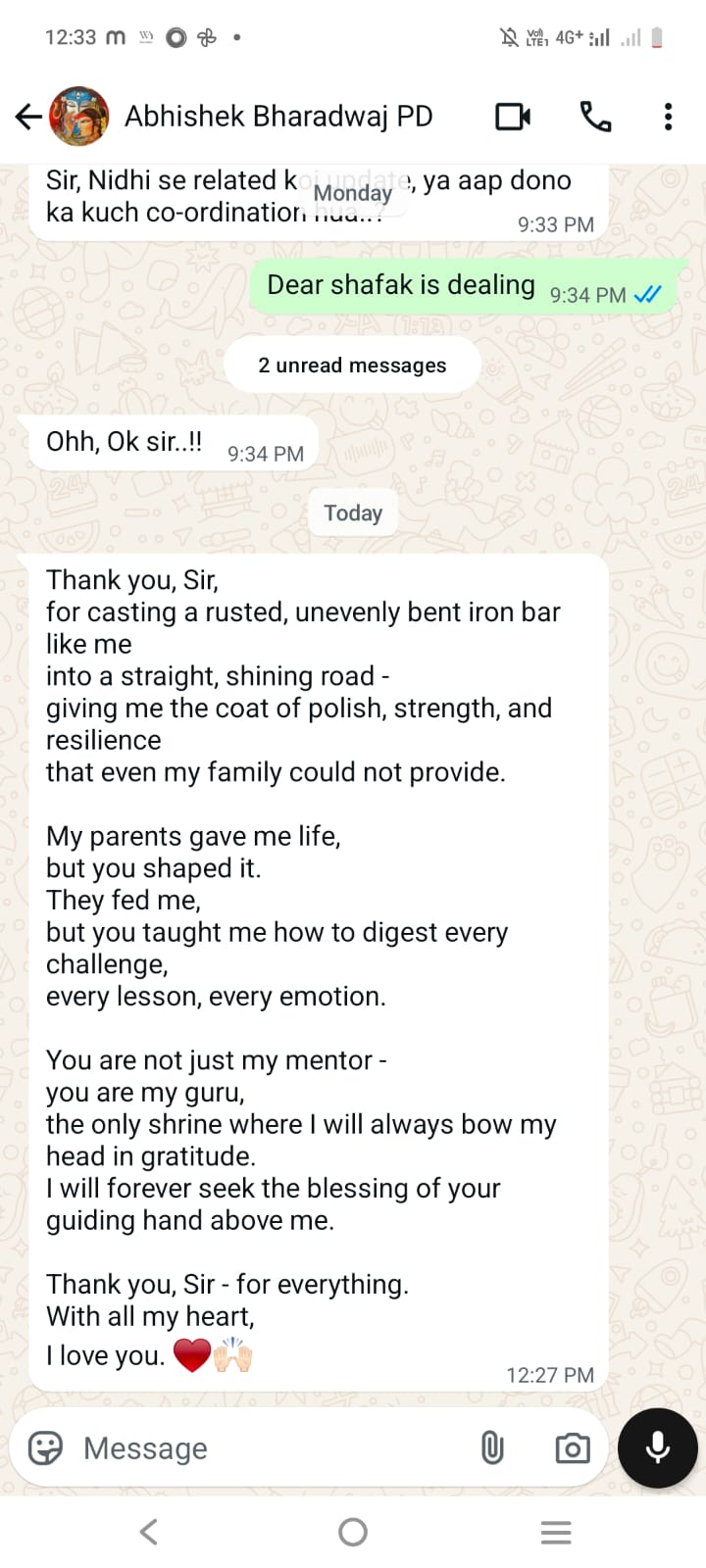Open the three-dot overflow menu
This screenshot has height=1568, width=706.
[x=668, y=117]
